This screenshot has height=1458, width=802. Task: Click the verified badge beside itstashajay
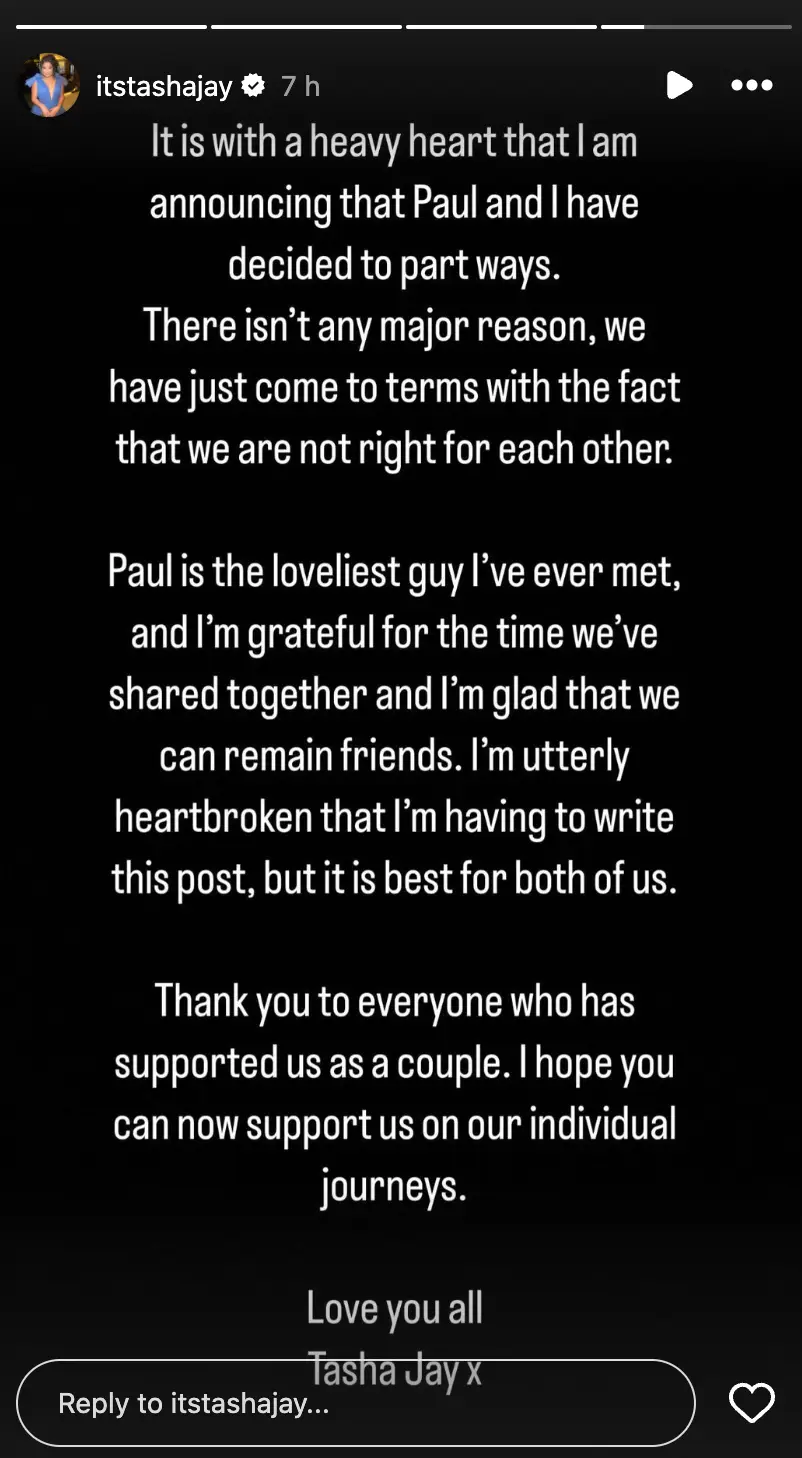[254, 85]
